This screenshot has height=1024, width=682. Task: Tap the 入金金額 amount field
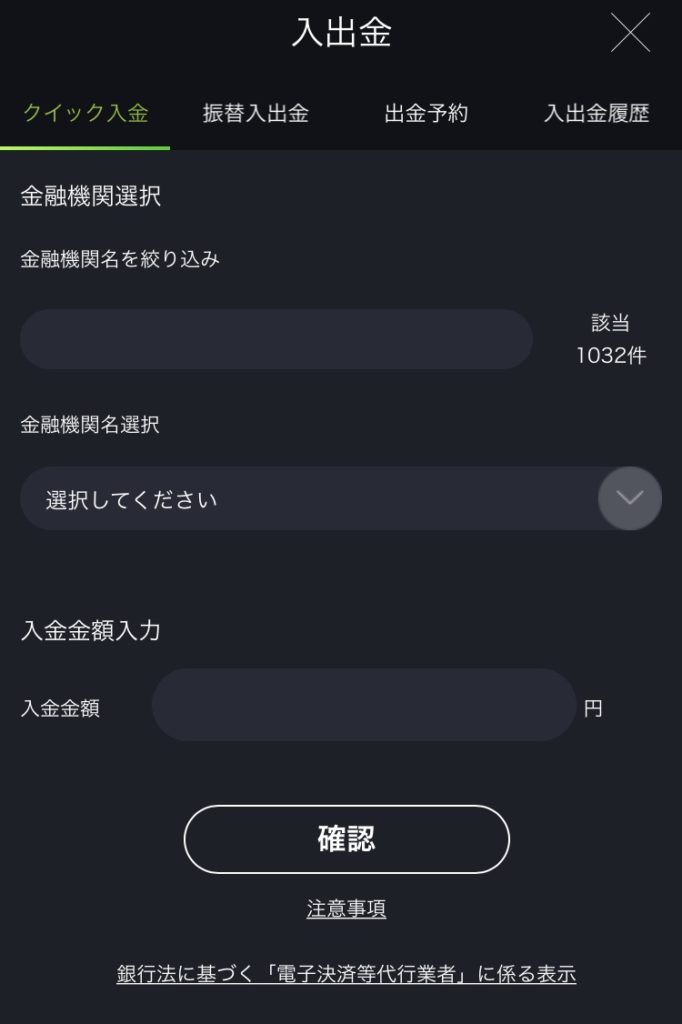364,705
